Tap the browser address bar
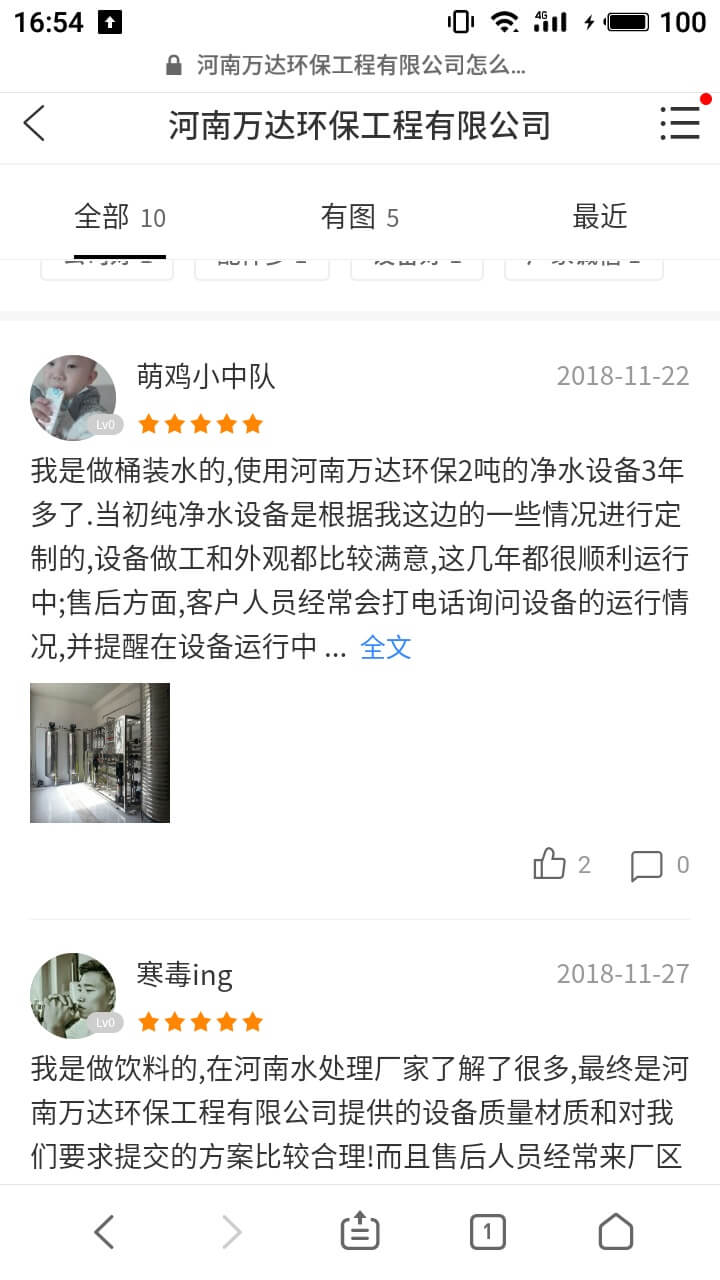 (x=360, y=66)
